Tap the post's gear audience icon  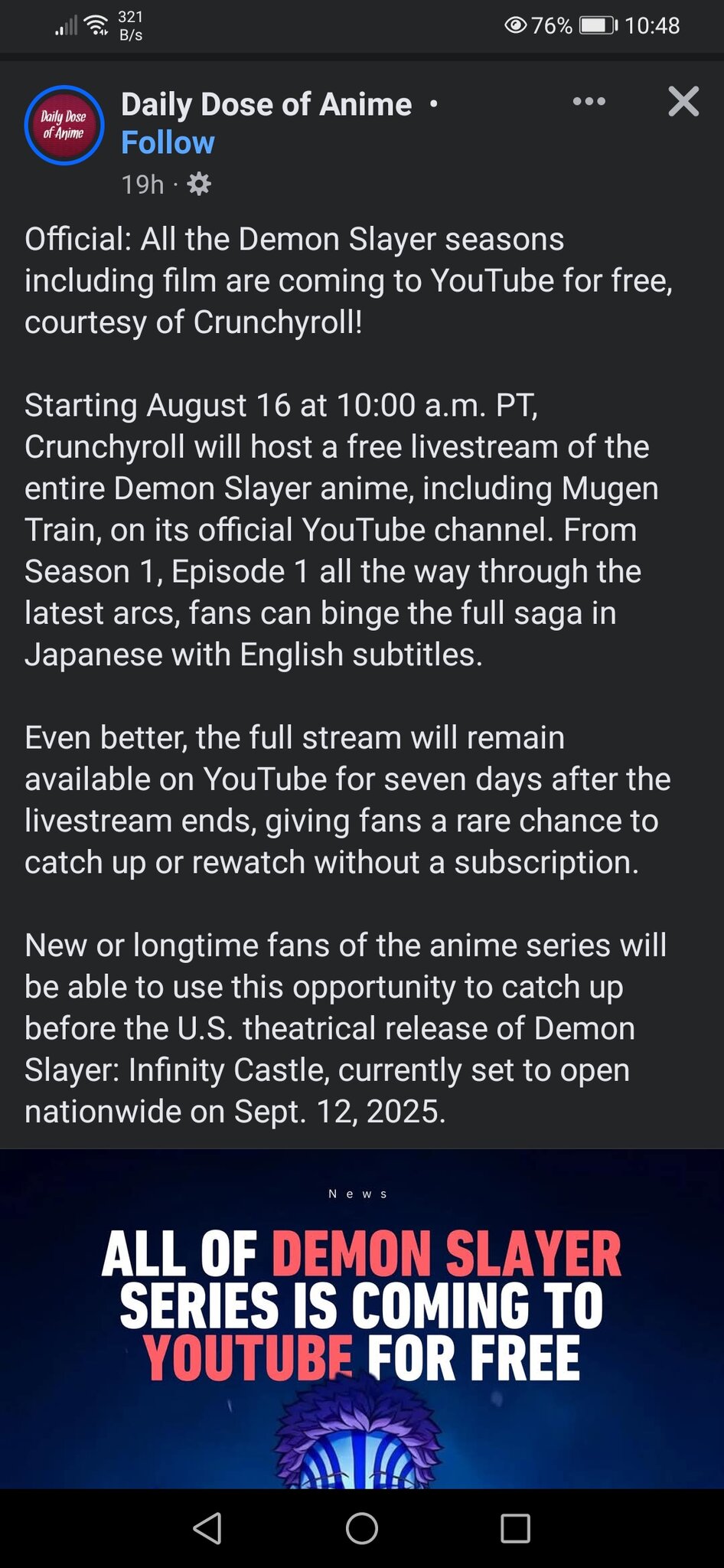[x=199, y=185]
